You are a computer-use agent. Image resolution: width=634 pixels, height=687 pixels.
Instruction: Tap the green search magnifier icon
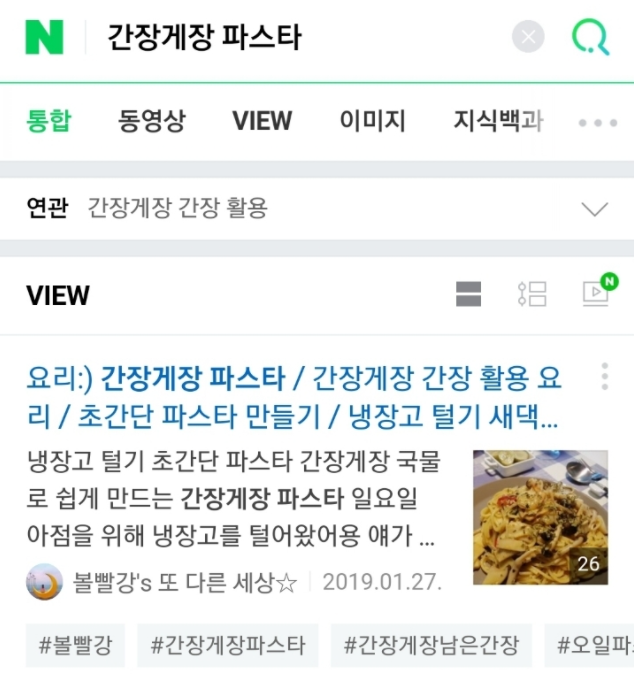[x=589, y=38]
